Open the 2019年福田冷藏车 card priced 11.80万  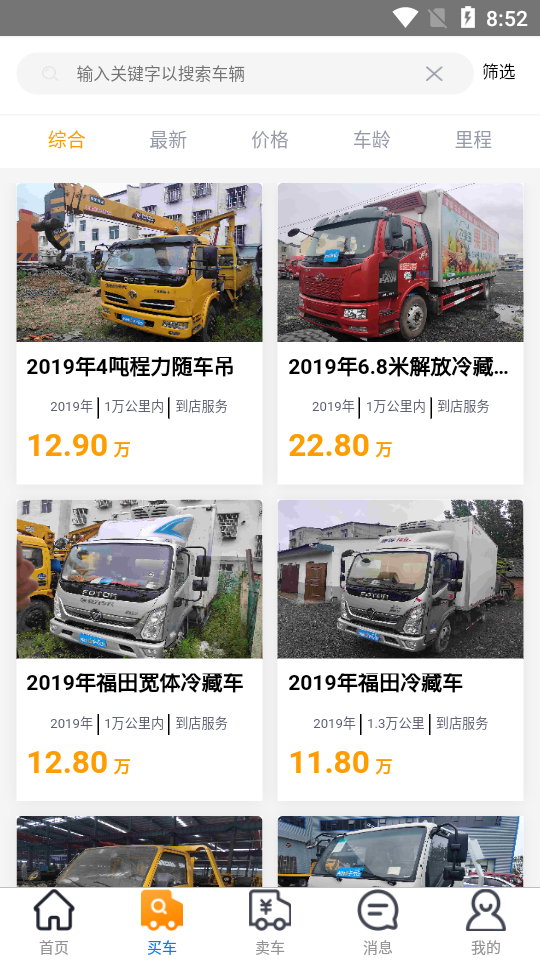tap(400, 650)
